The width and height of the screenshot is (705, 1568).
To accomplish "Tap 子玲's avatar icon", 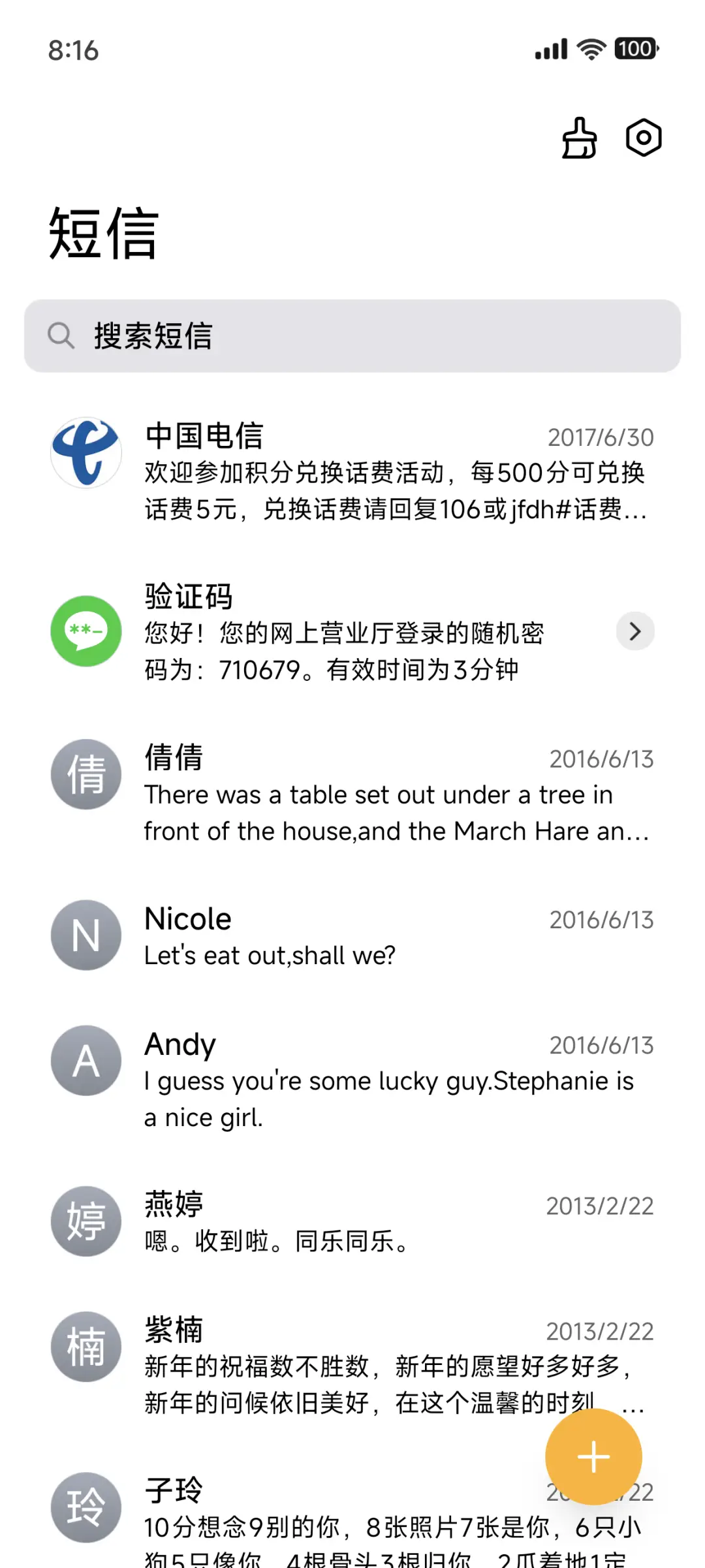I will 85,1508.
